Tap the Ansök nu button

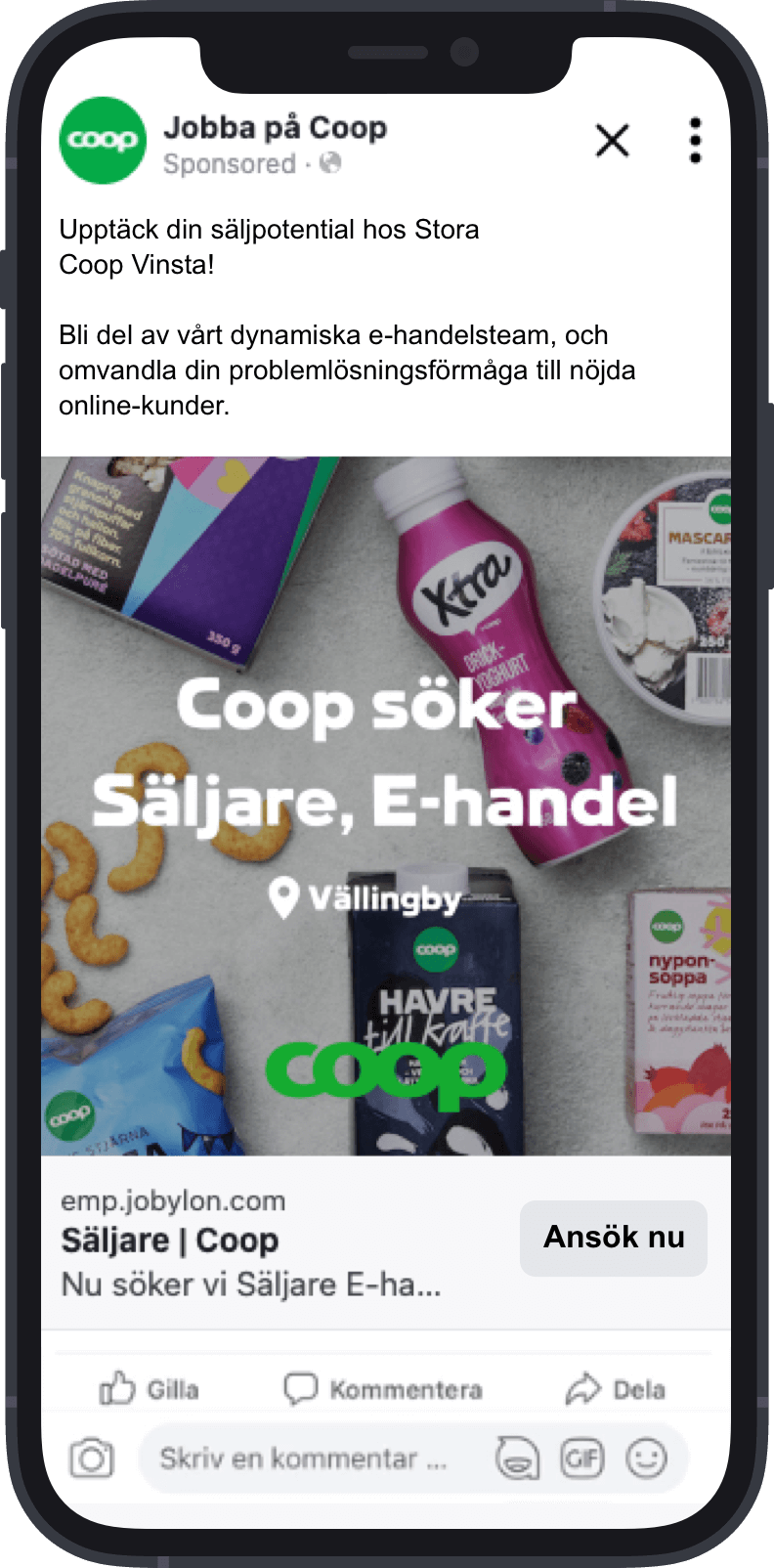tap(613, 1238)
